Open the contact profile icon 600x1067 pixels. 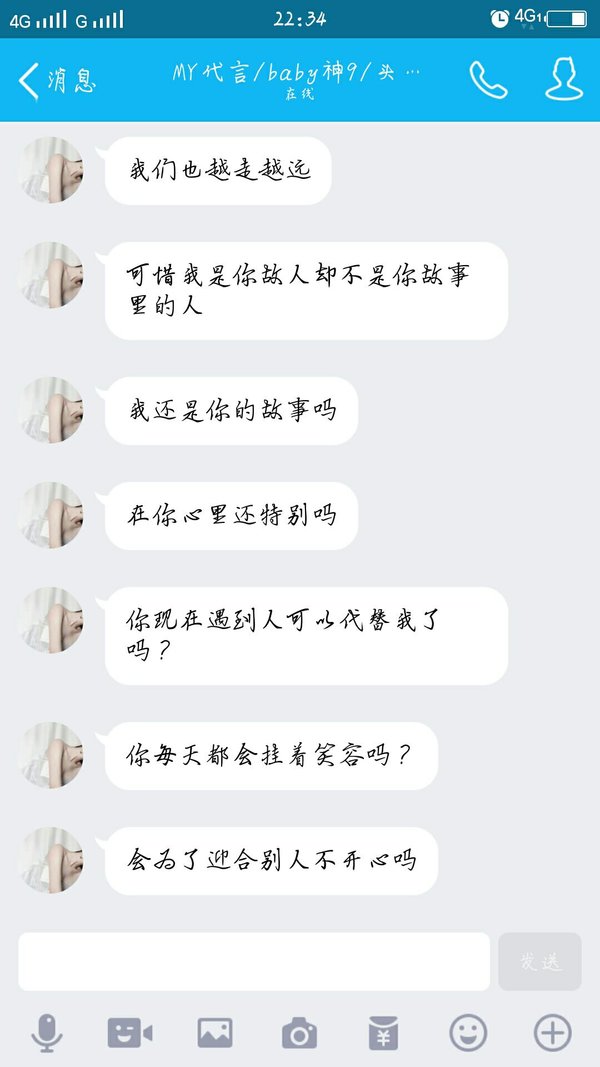(564, 80)
